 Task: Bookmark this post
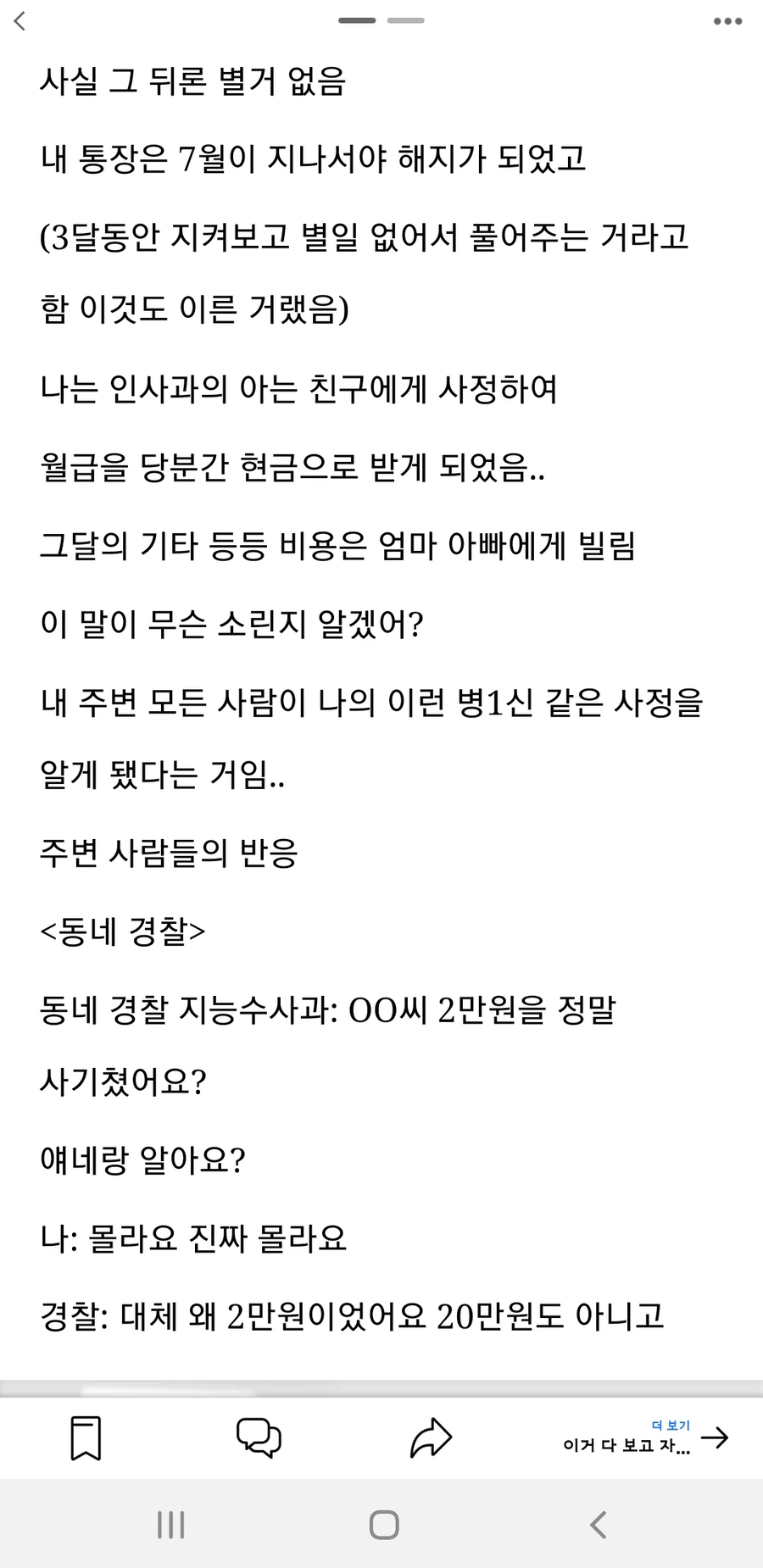point(85,1437)
